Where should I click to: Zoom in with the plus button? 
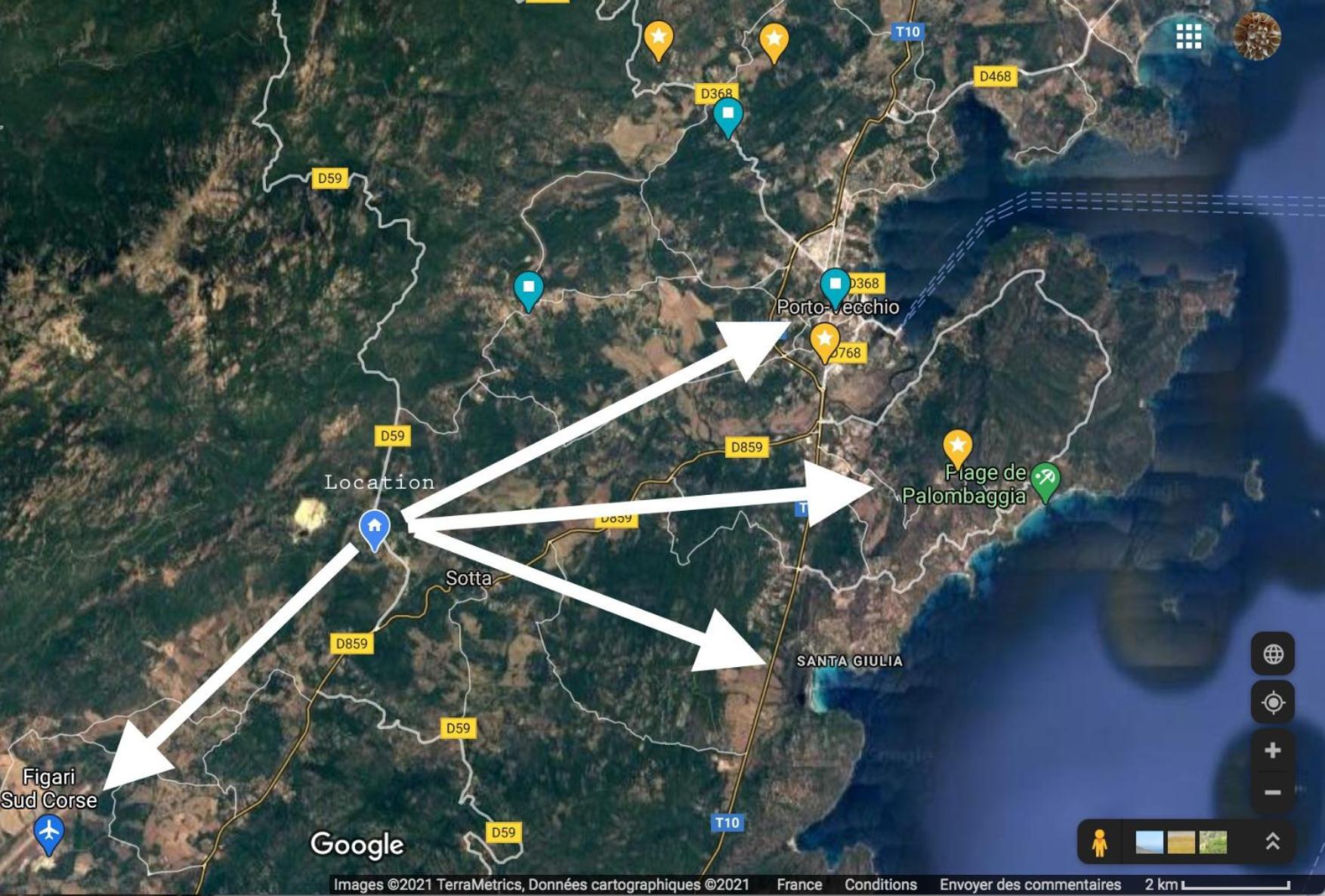tap(1273, 750)
